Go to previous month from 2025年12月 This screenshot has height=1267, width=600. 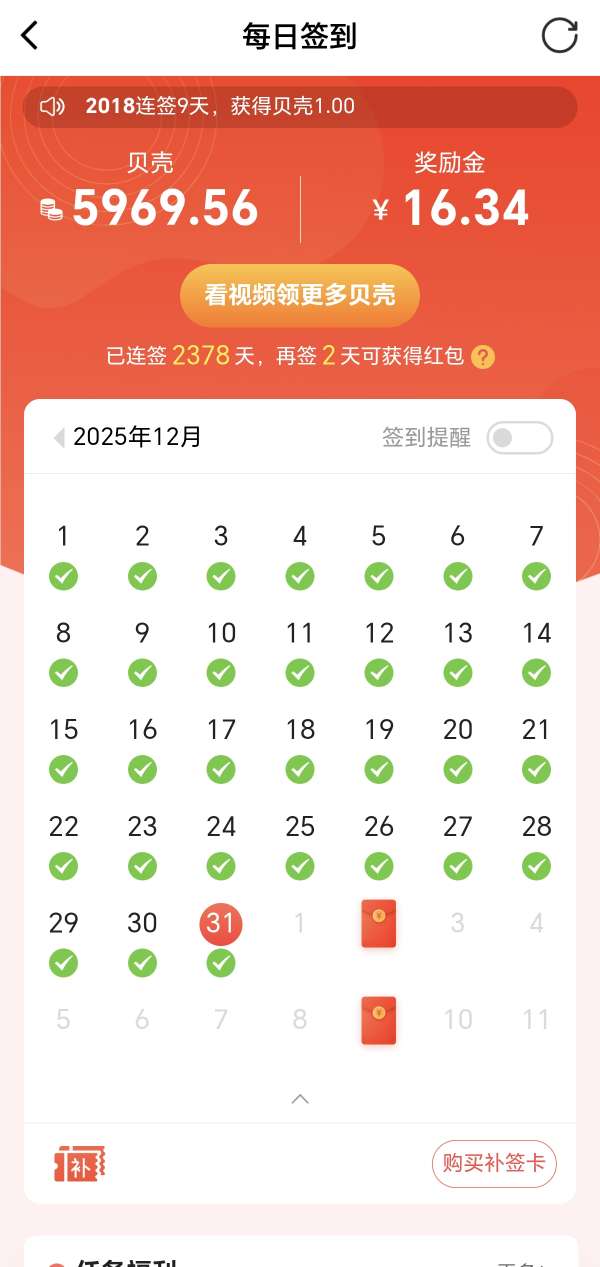[59, 437]
